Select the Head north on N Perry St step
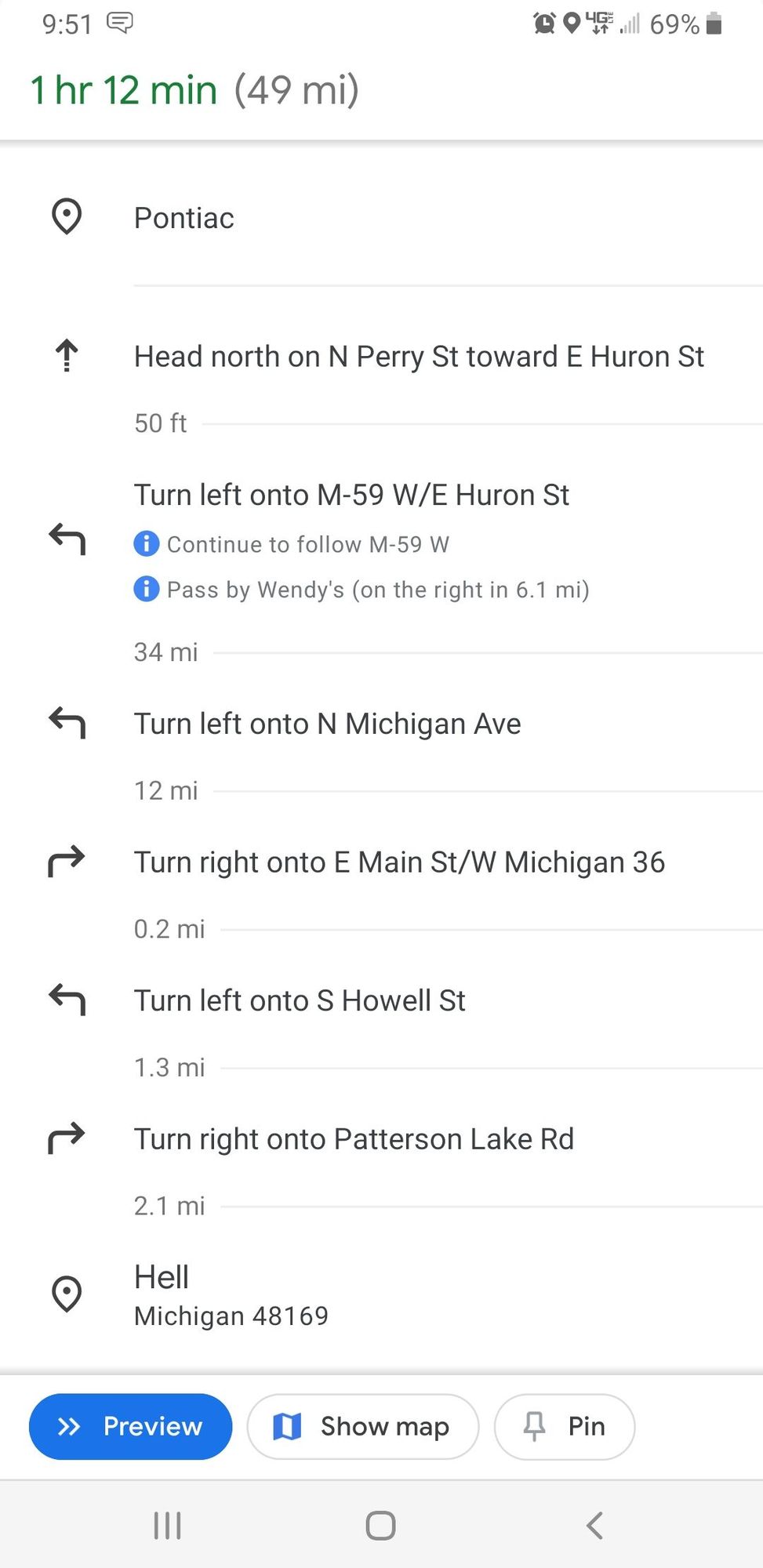Screen dimensions: 763x1568 click(x=419, y=357)
